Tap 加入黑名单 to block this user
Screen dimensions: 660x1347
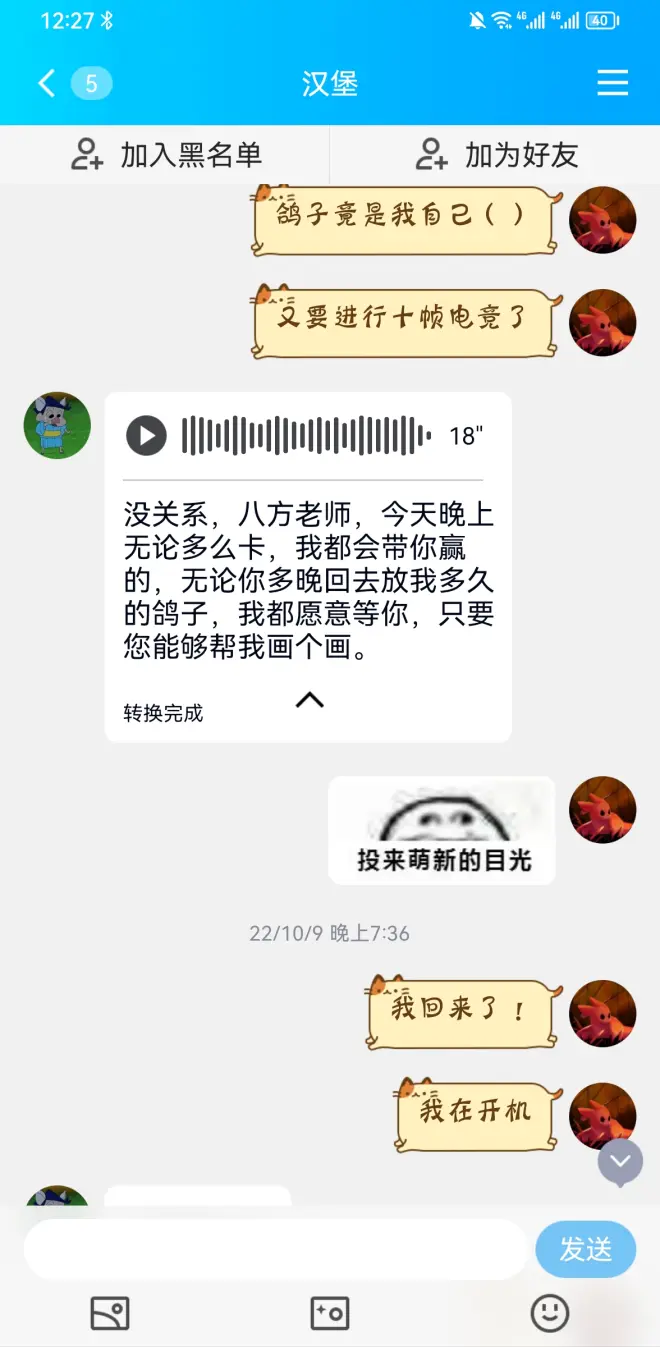click(166, 155)
